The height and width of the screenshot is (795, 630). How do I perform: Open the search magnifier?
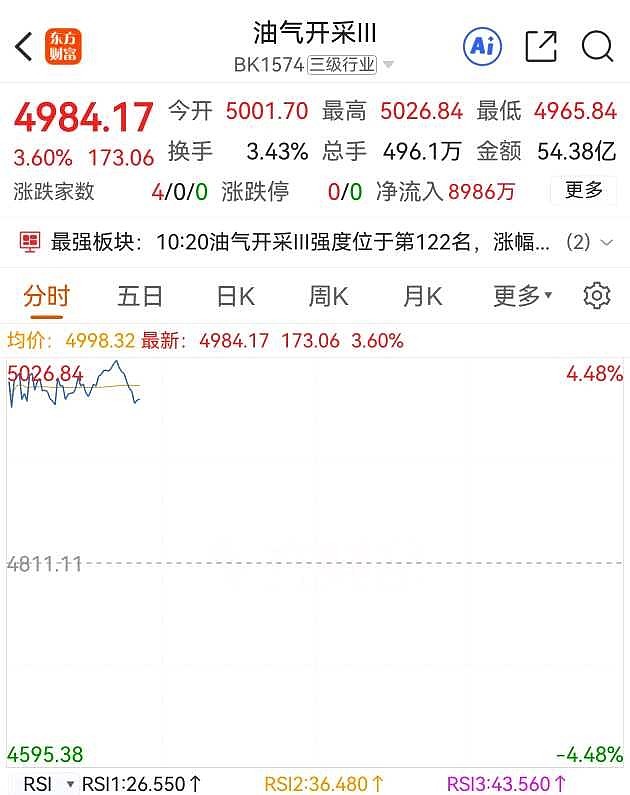click(x=597, y=46)
